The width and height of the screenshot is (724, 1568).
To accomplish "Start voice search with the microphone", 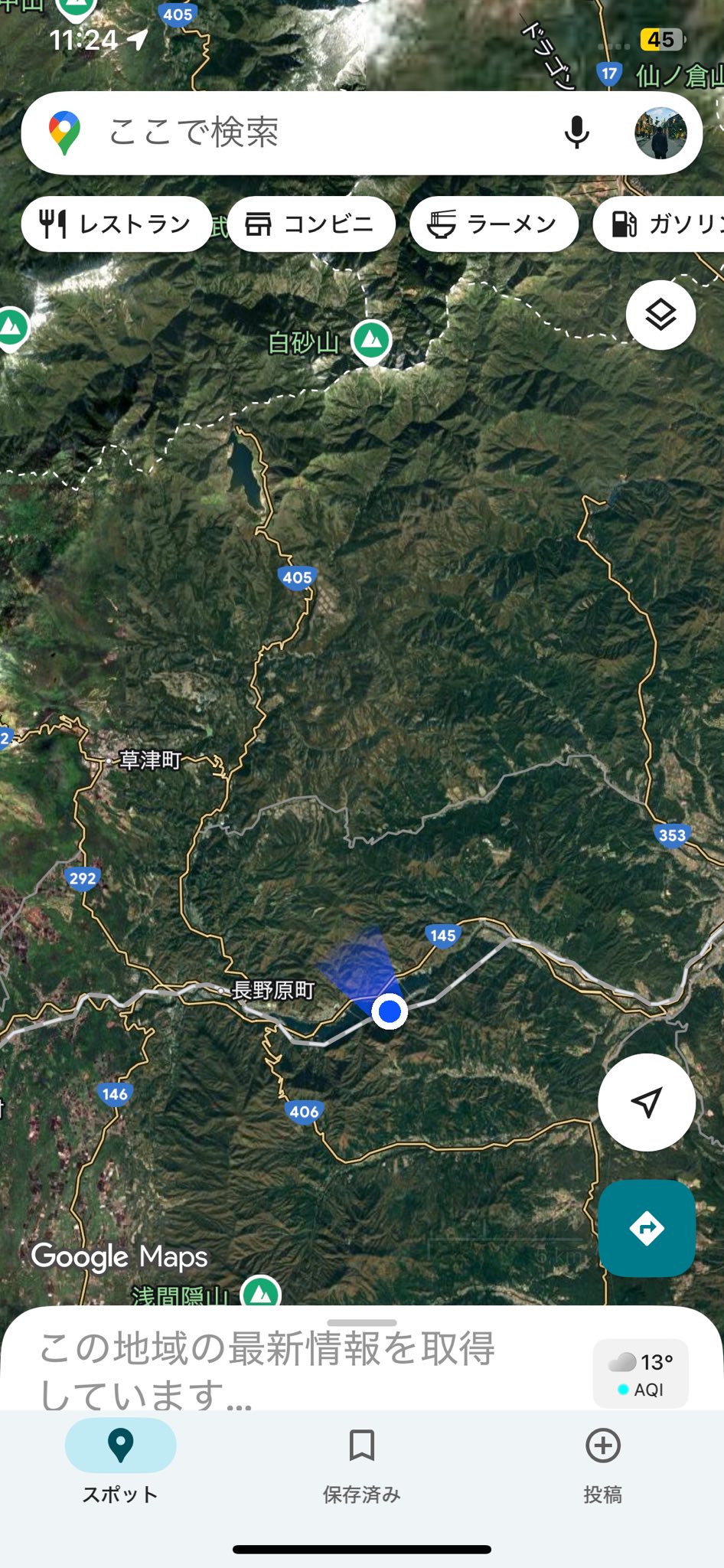I will (x=576, y=132).
